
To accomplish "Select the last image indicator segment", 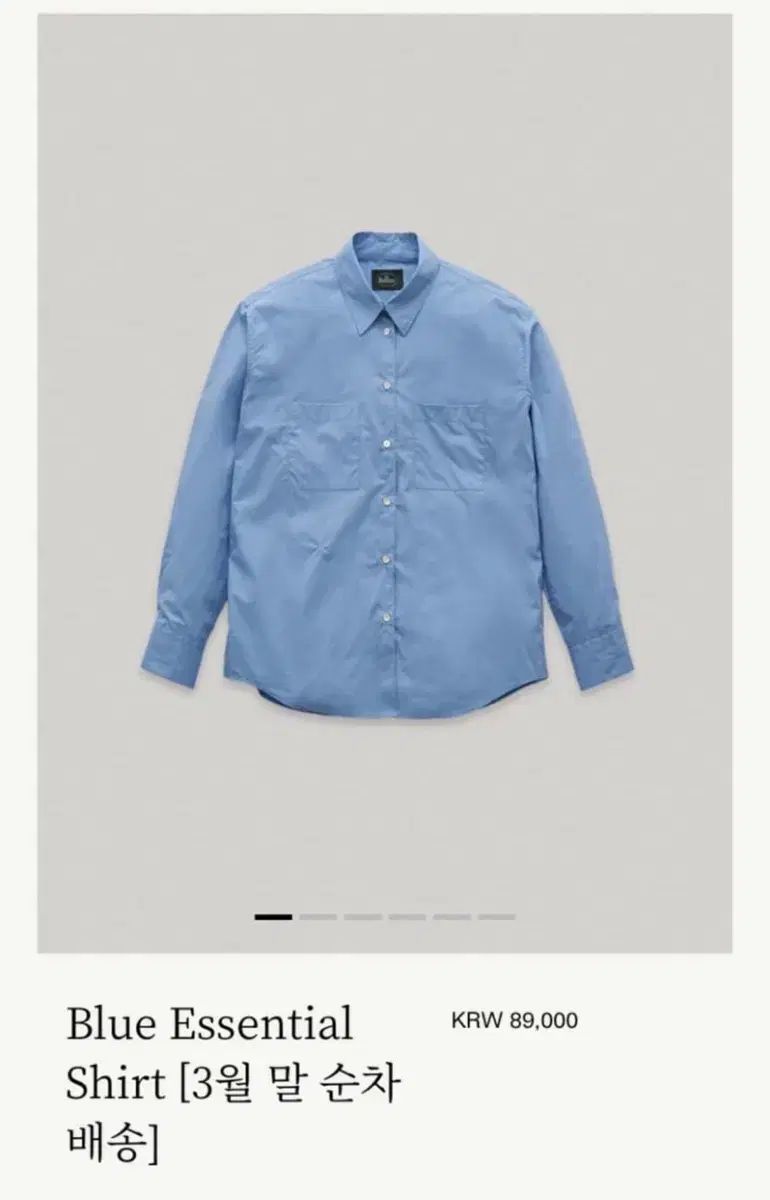I will 497,916.
